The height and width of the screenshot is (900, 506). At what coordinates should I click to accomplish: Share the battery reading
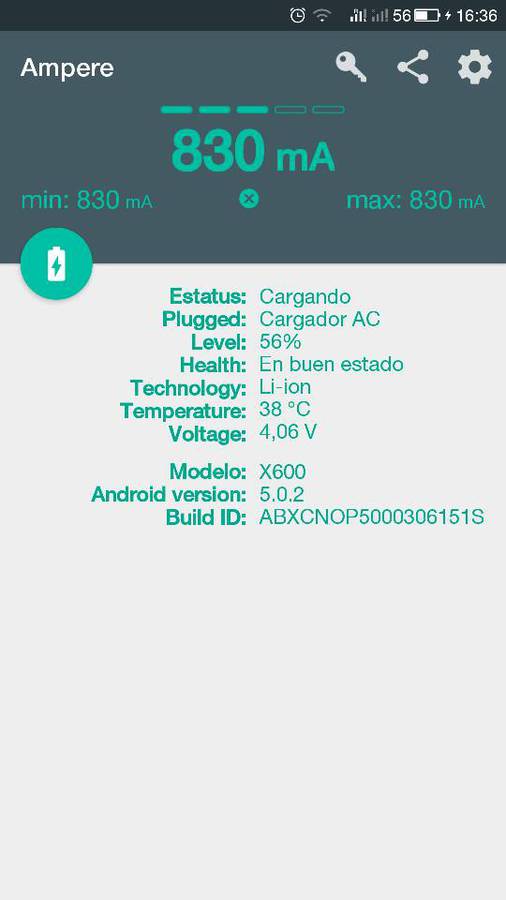414,67
